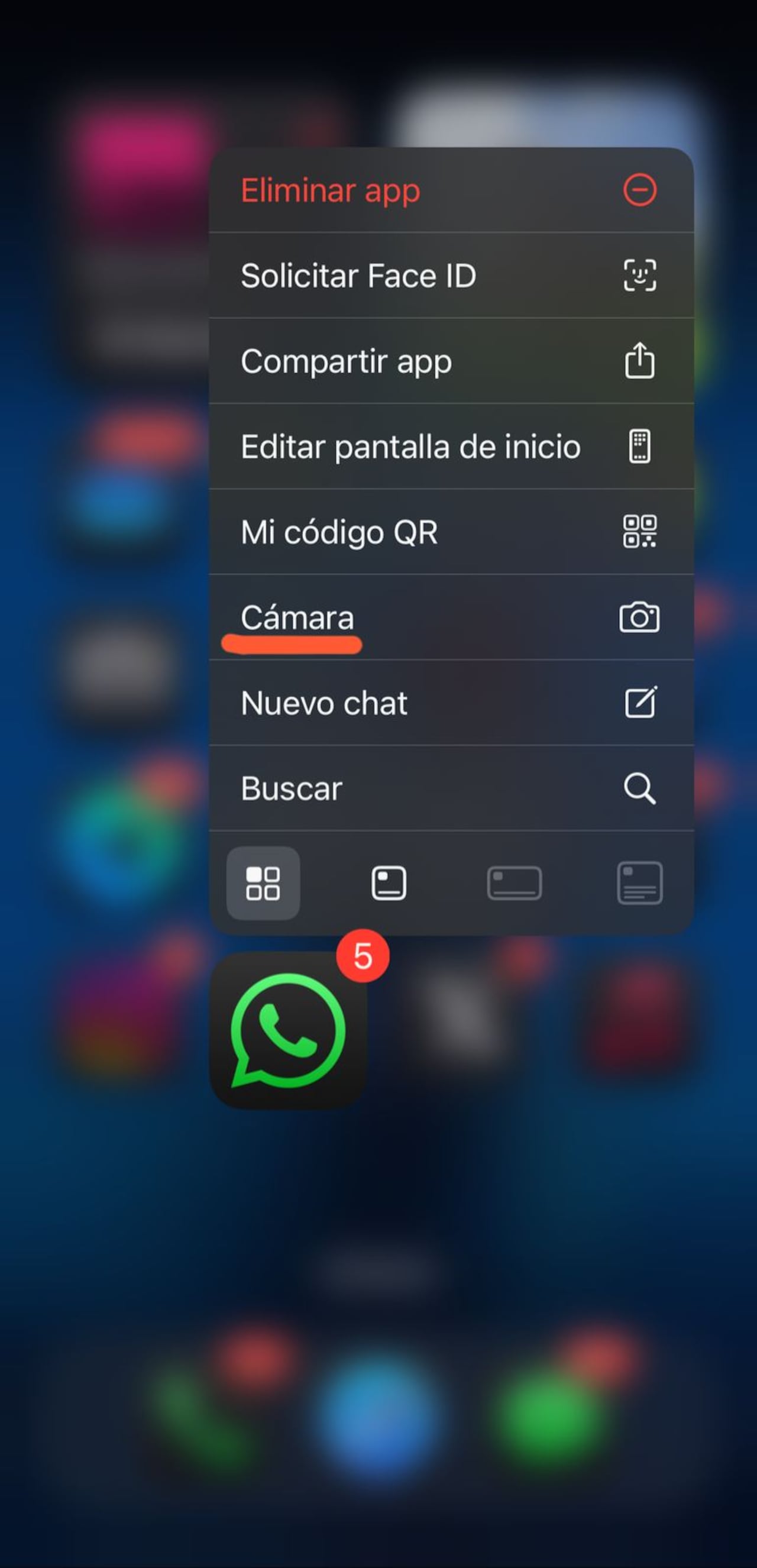
Task: Choose the small widget size option
Action: coord(389,883)
